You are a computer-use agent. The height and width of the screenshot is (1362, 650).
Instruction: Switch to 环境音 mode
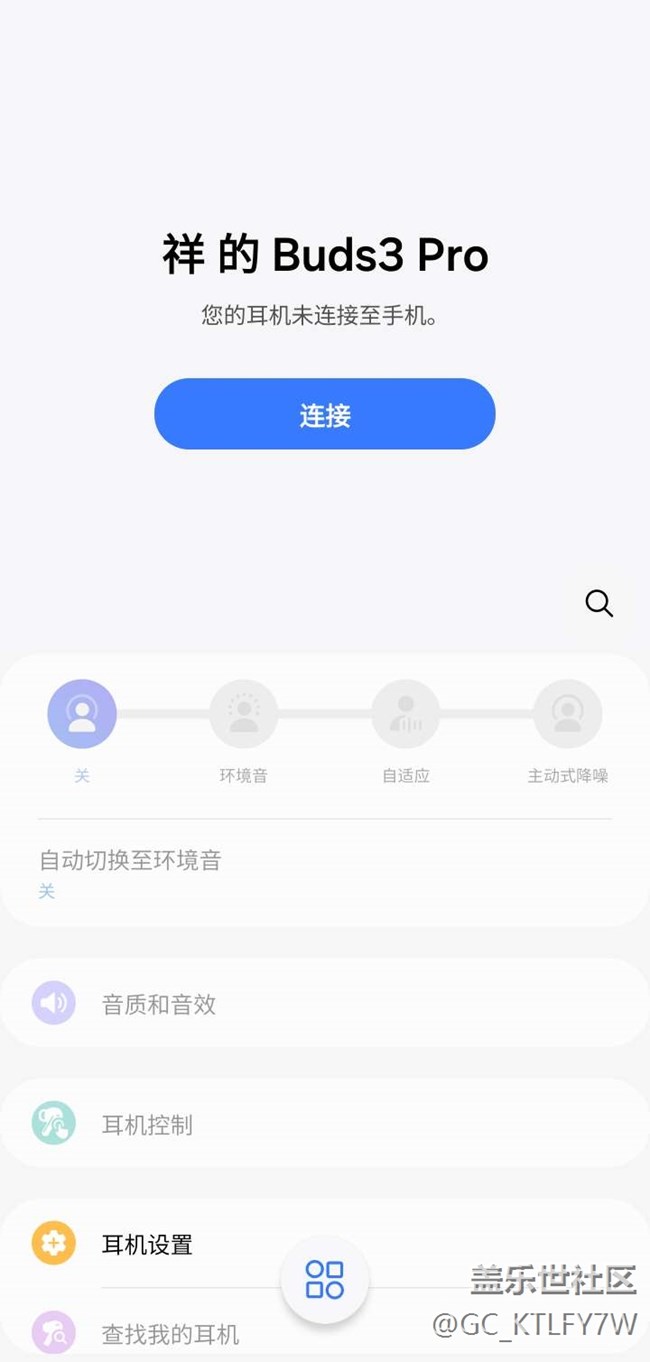pyautogui.click(x=244, y=714)
